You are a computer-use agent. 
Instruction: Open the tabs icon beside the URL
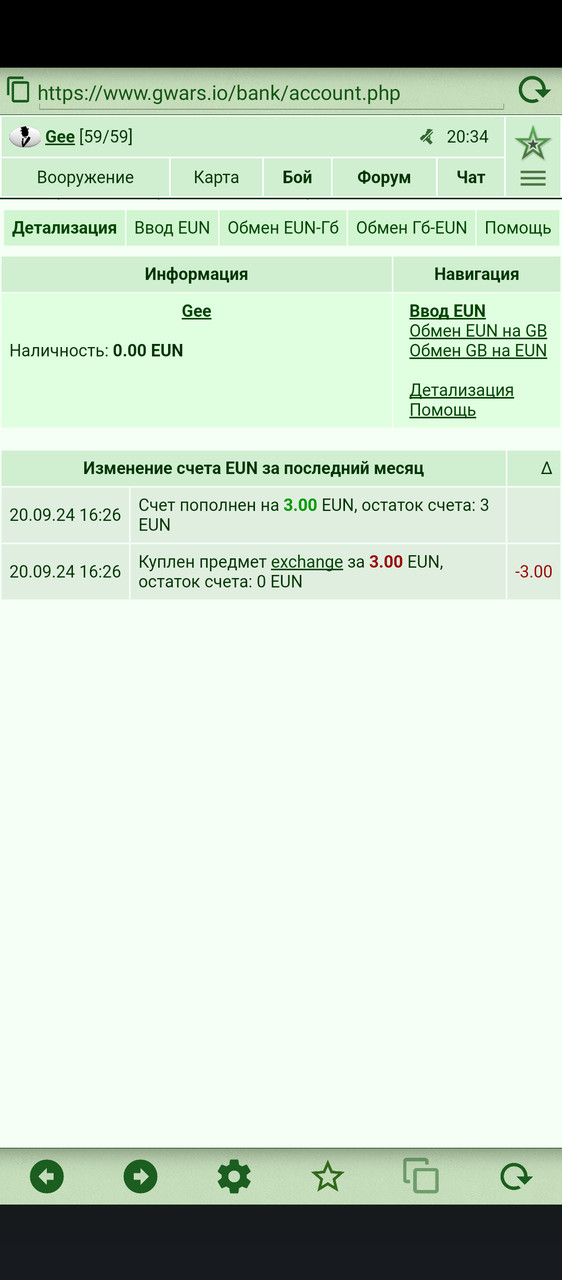tap(18, 90)
